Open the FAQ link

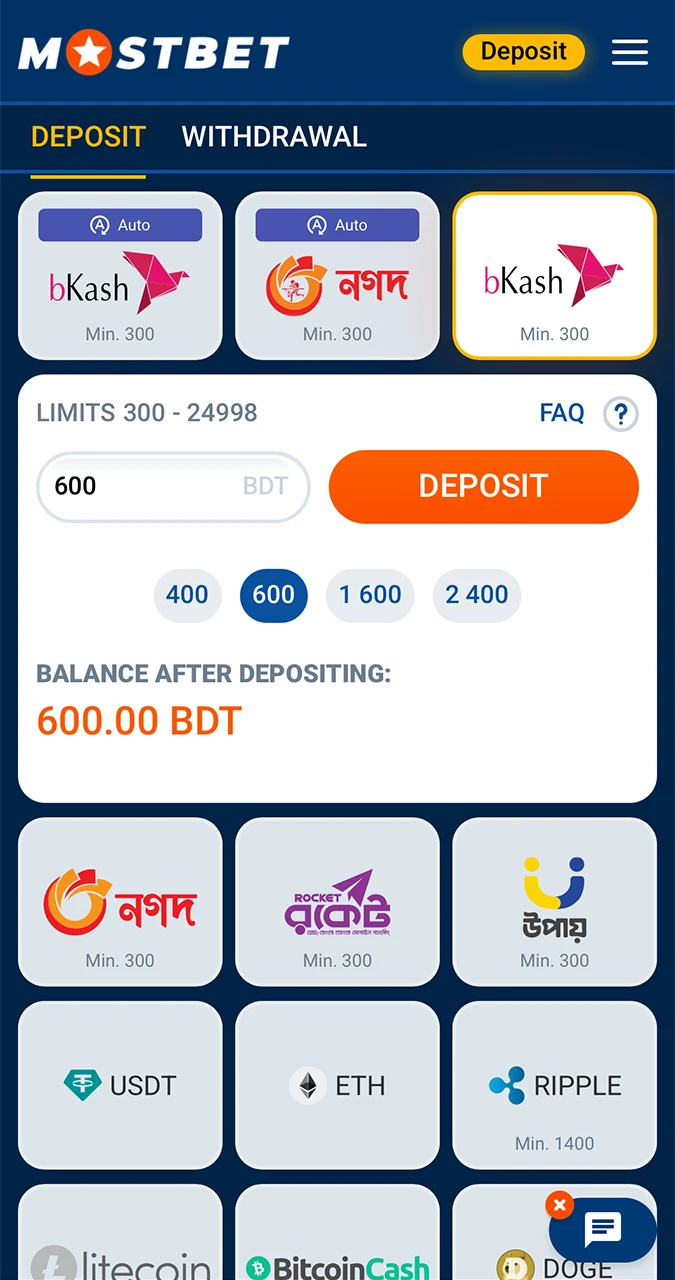point(561,413)
